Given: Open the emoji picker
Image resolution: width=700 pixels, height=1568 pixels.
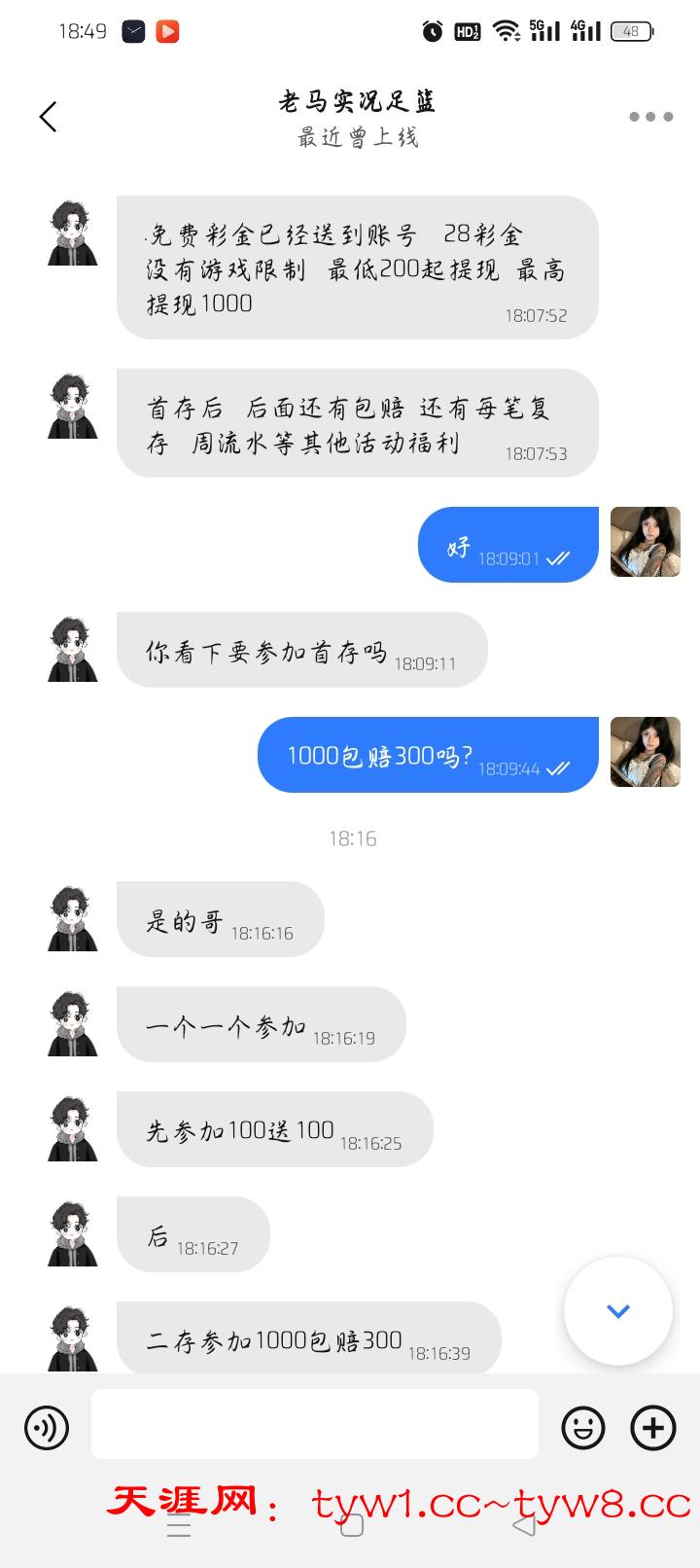Looking at the screenshot, I should (x=583, y=1428).
